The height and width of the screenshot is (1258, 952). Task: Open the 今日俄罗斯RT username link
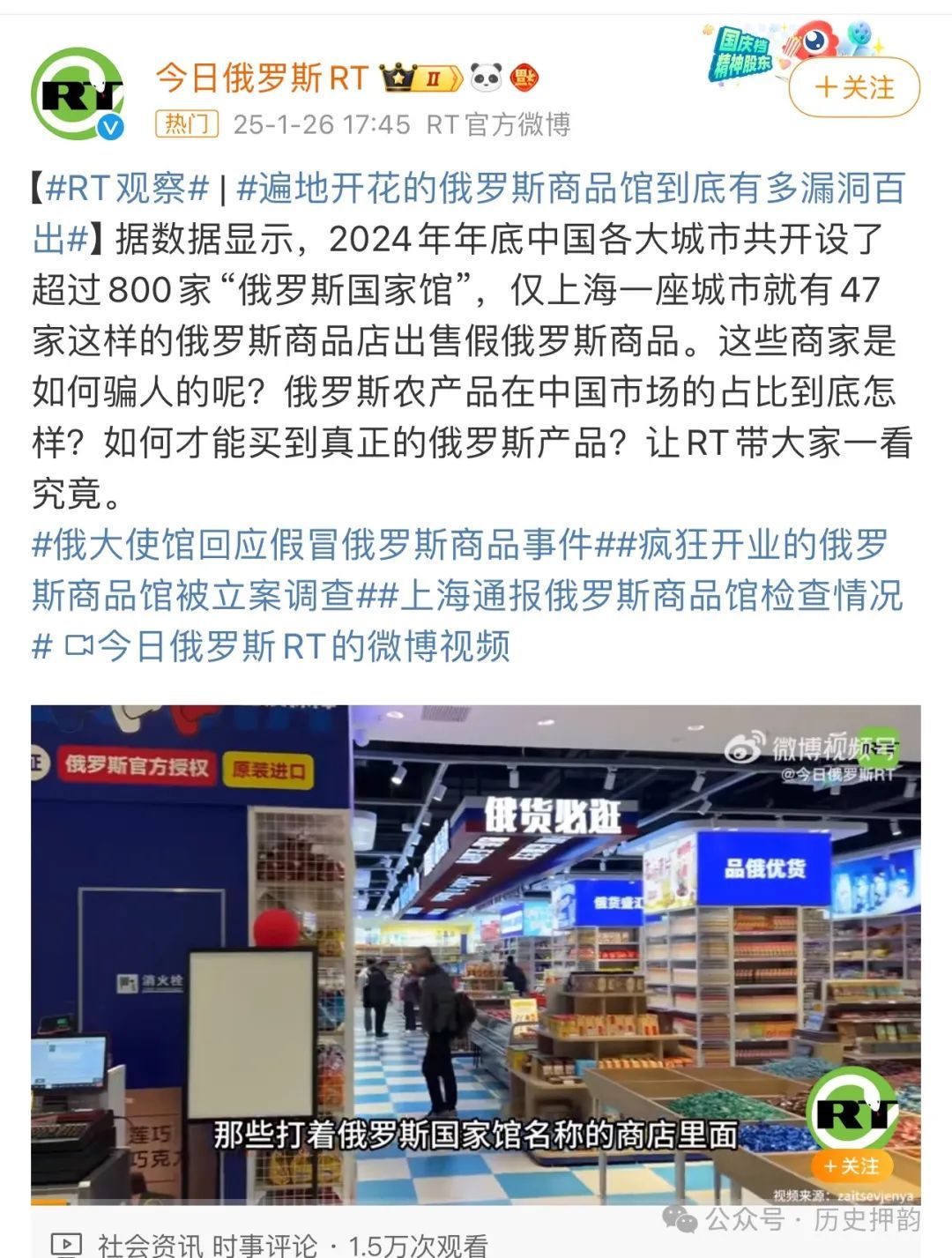(262, 78)
